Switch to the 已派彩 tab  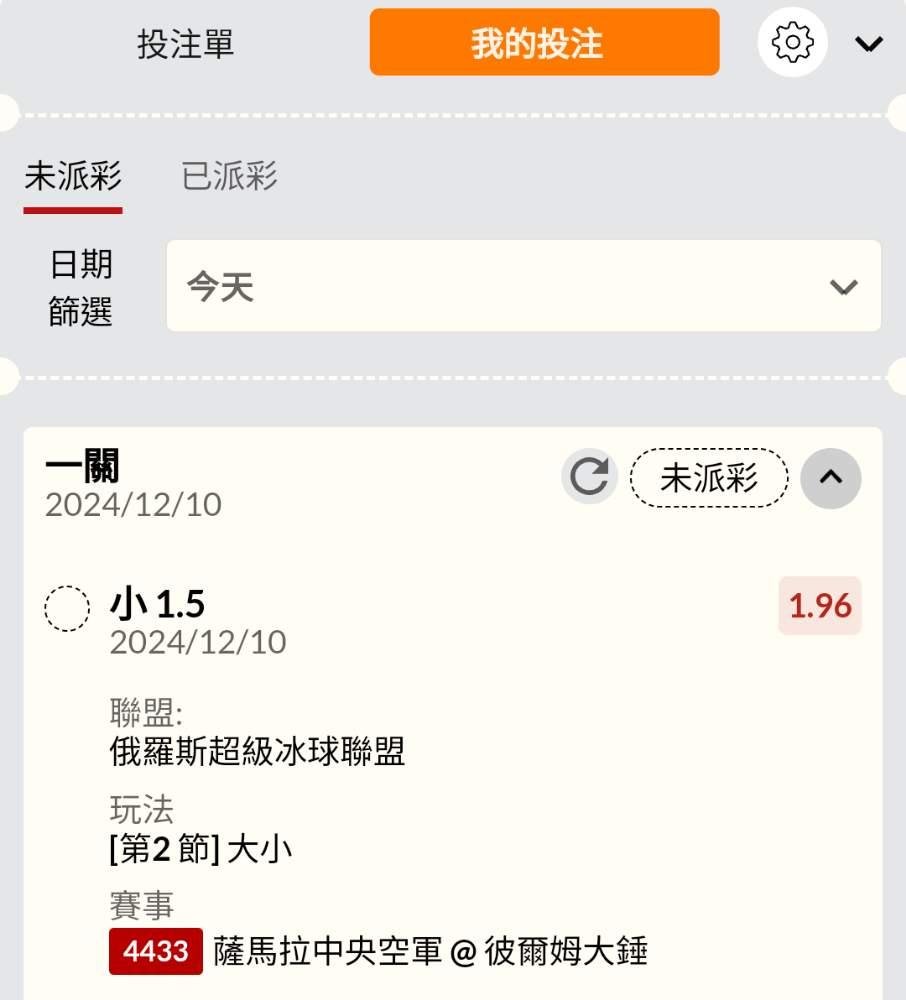click(230, 177)
